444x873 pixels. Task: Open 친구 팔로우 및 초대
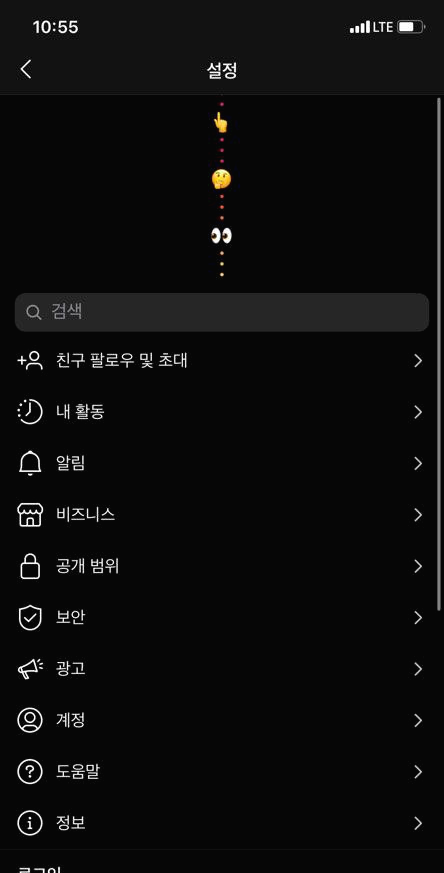pyautogui.click(x=222, y=361)
